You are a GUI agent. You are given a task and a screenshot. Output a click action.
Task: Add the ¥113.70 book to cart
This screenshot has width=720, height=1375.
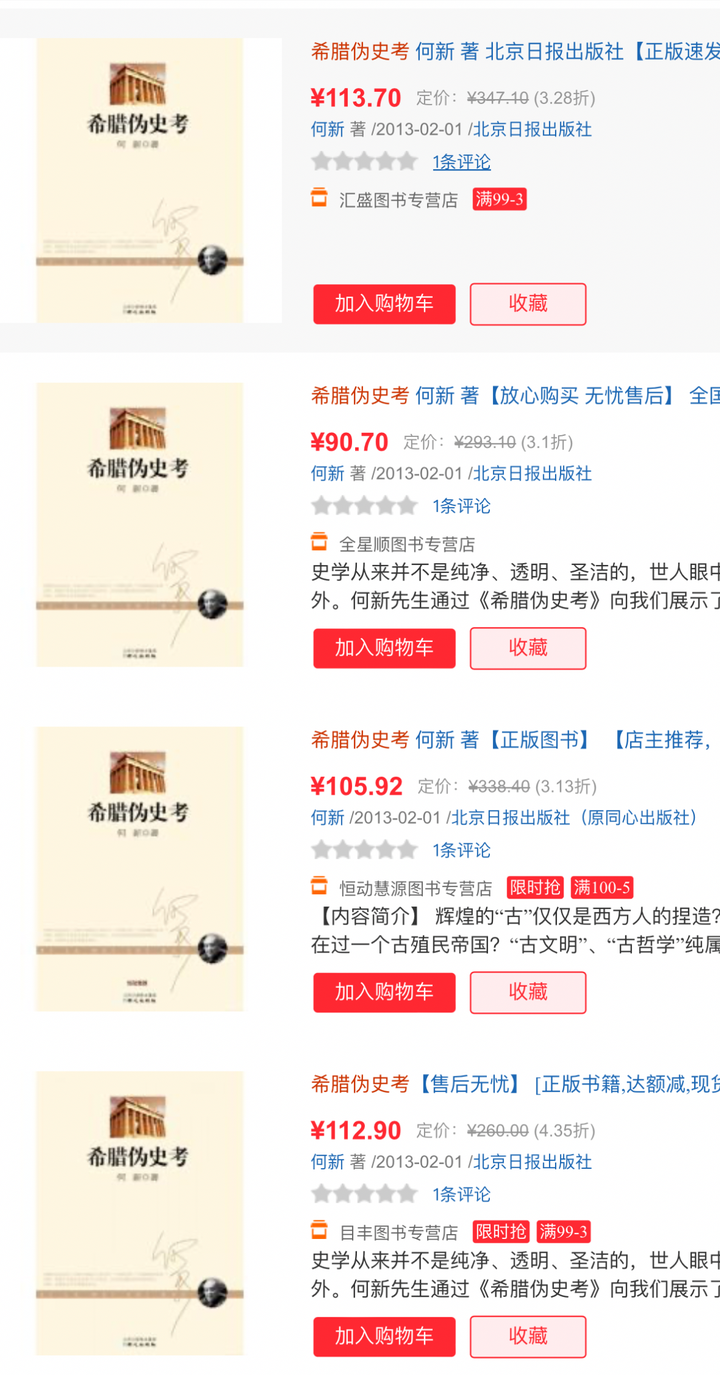pos(384,304)
